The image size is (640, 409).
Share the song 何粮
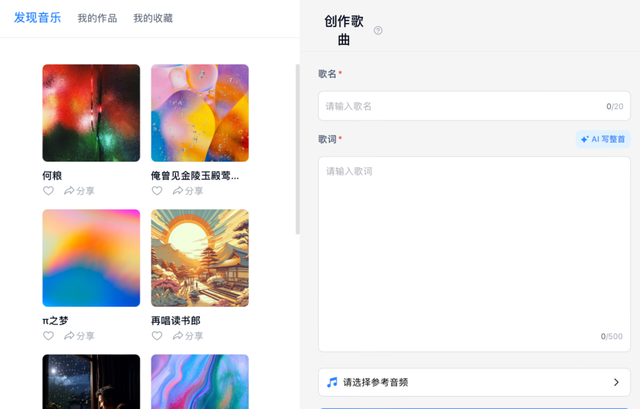79,191
